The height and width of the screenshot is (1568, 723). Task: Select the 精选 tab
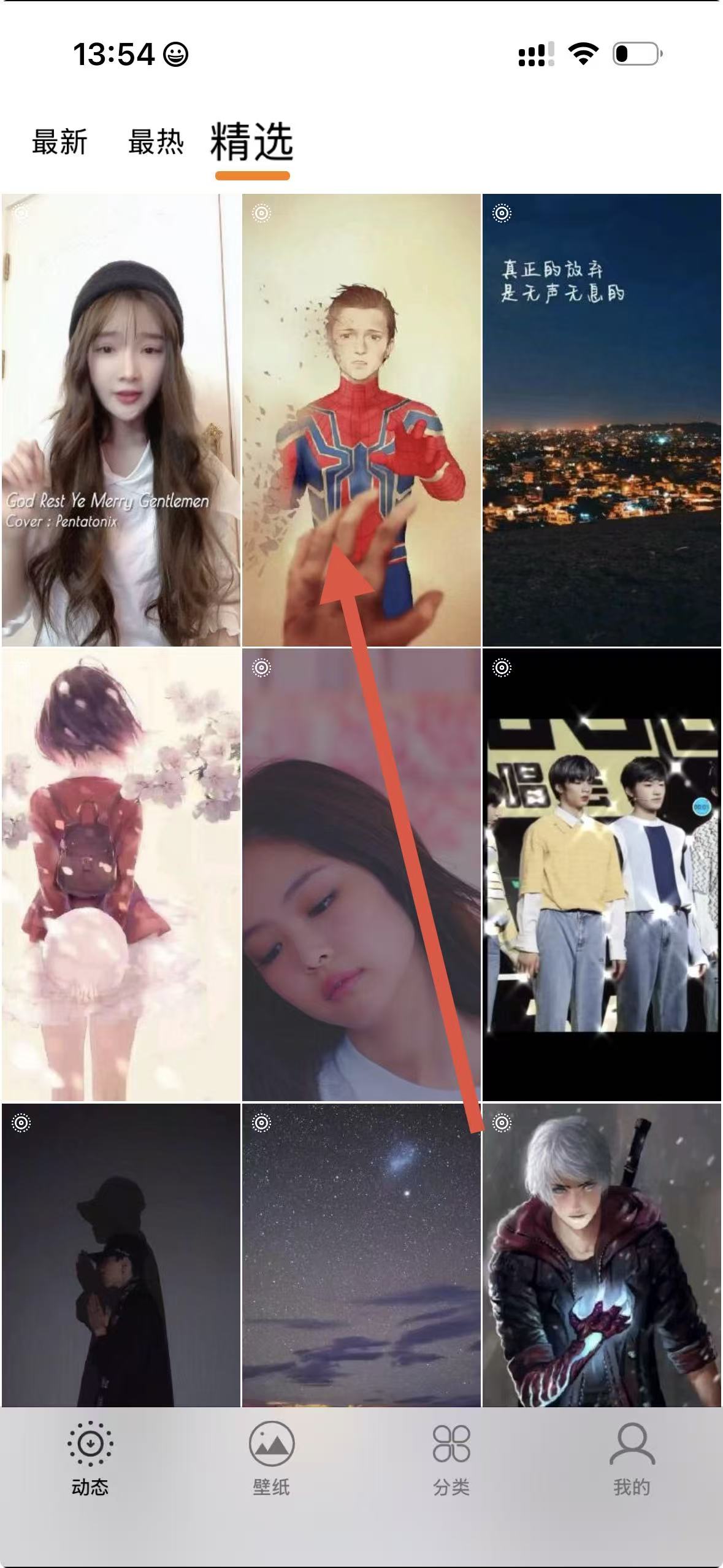pyautogui.click(x=251, y=142)
